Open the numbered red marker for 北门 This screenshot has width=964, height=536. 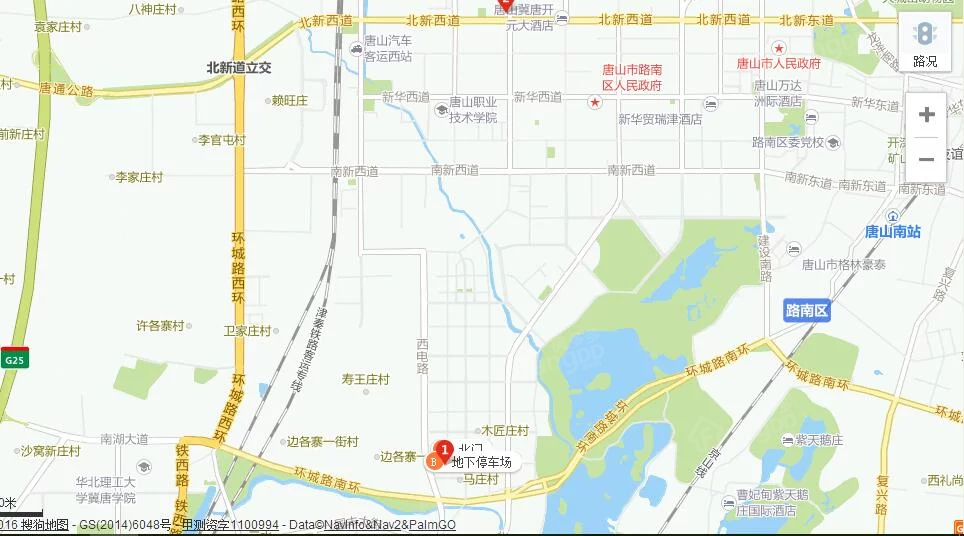point(445,448)
